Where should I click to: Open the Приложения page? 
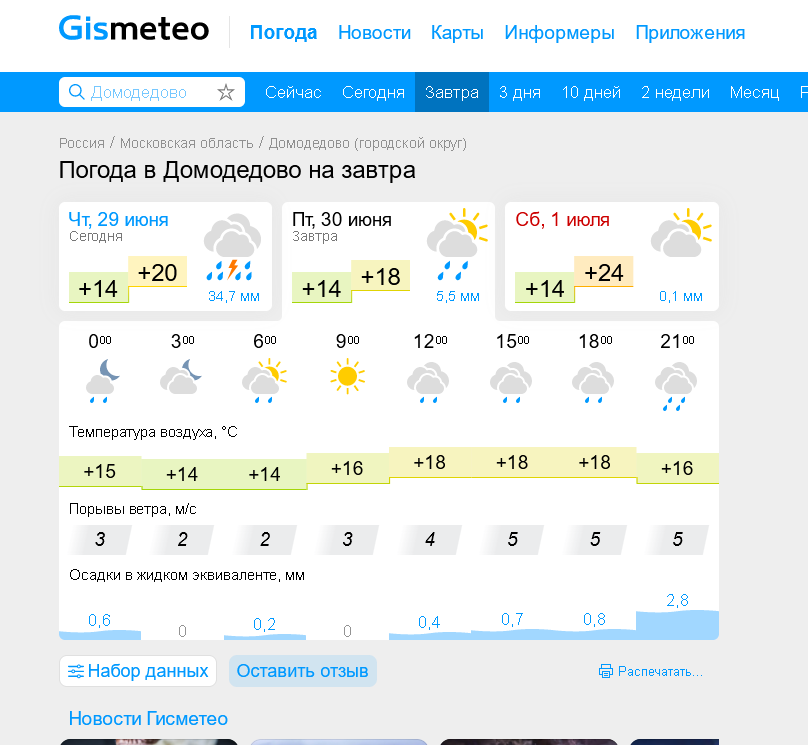click(690, 33)
